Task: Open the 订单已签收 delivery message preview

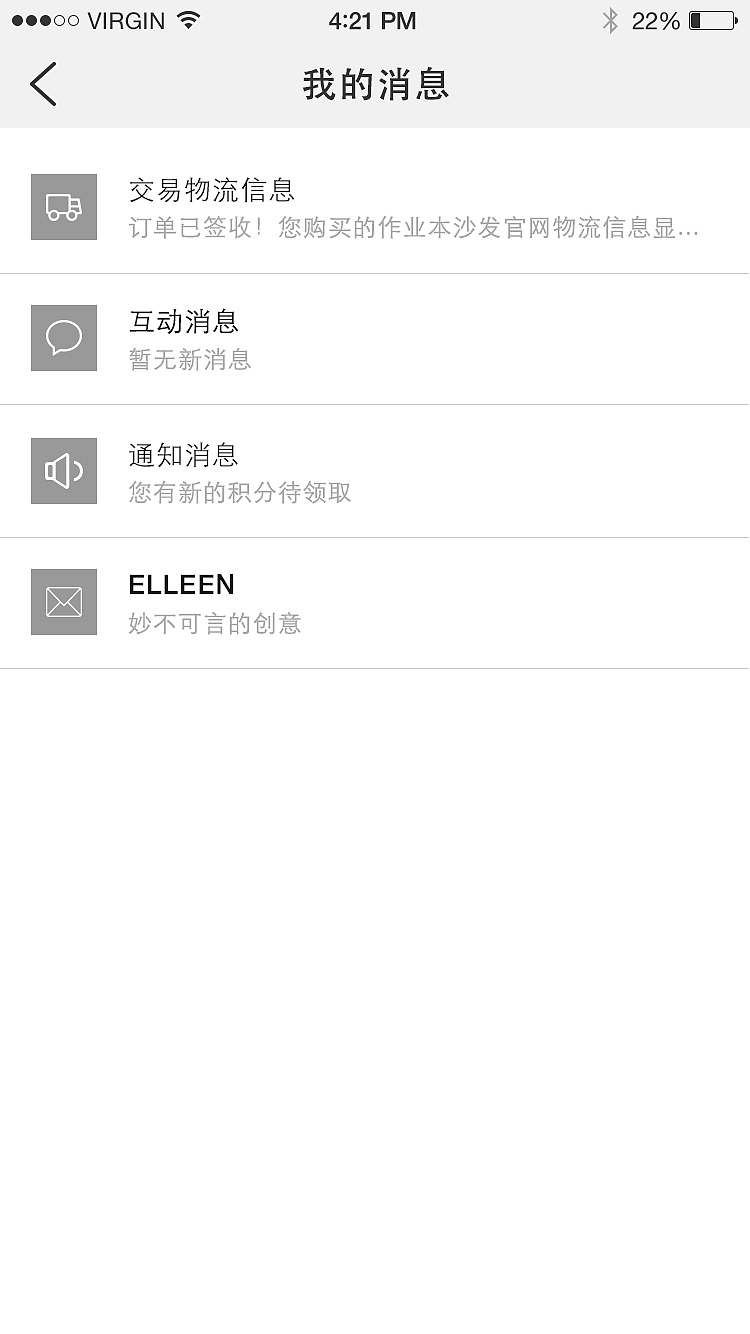Action: click(x=413, y=229)
